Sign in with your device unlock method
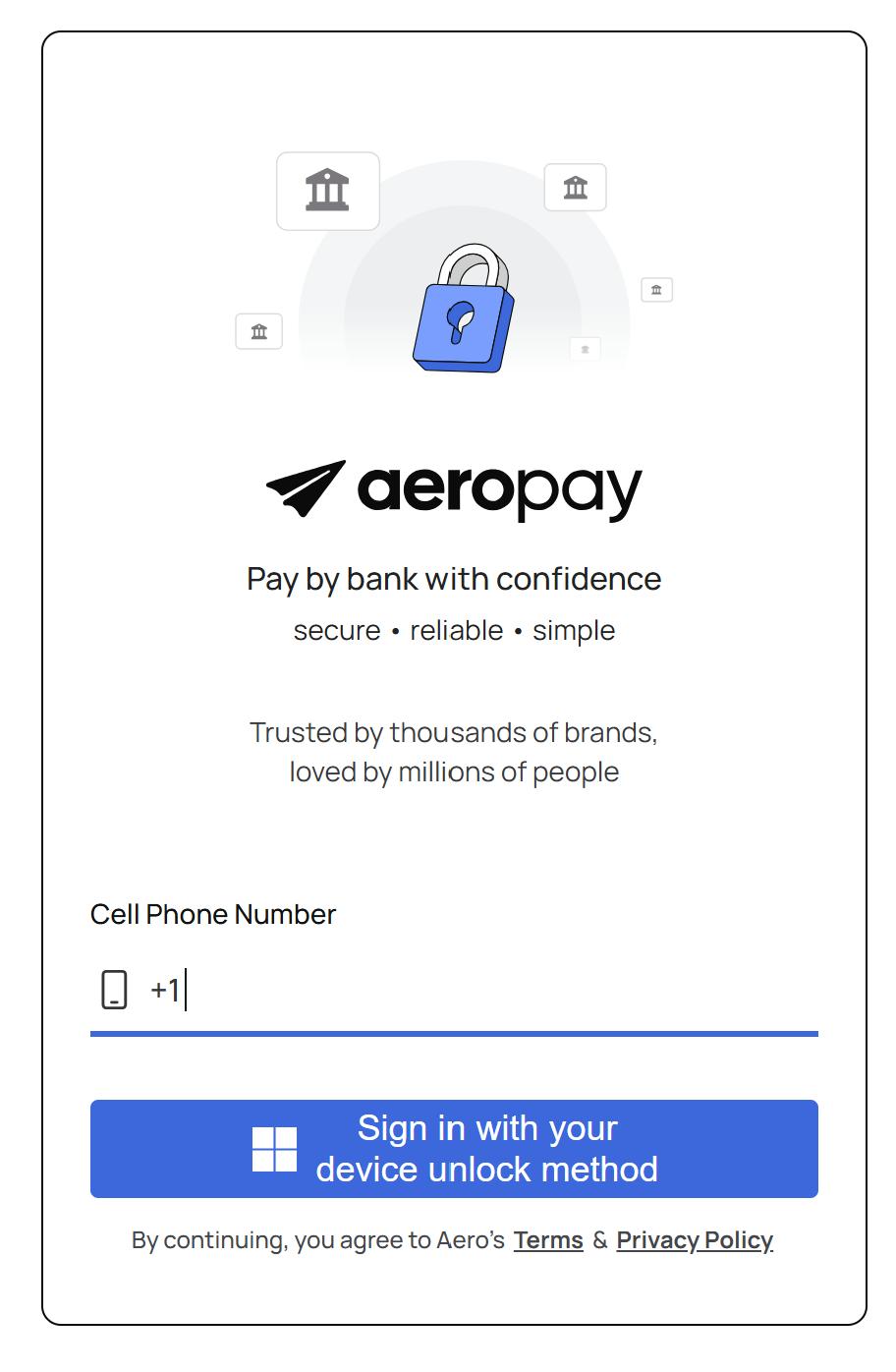This screenshot has height=1372, width=896. (454, 1149)
